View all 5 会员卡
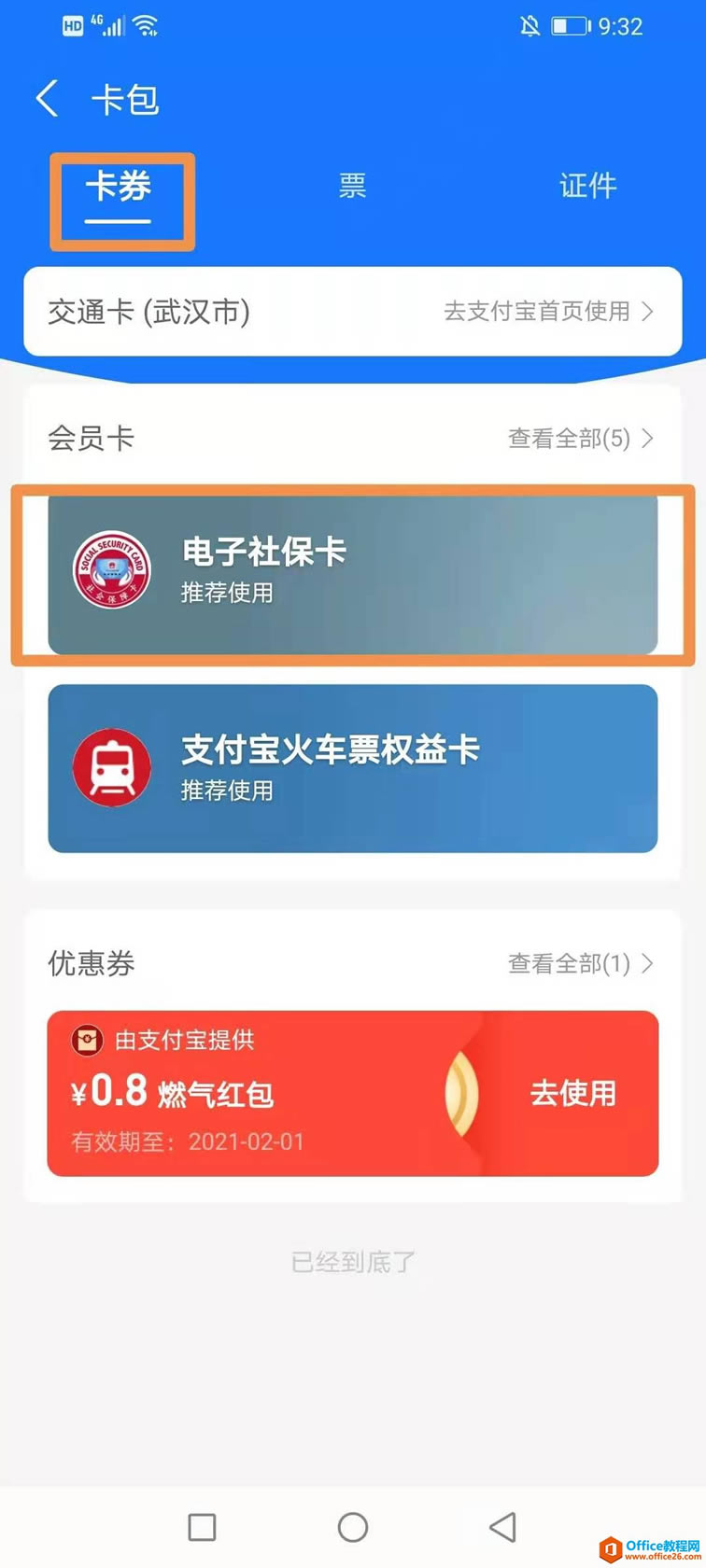Screen dimensions: 706x1568 point(579,438)
